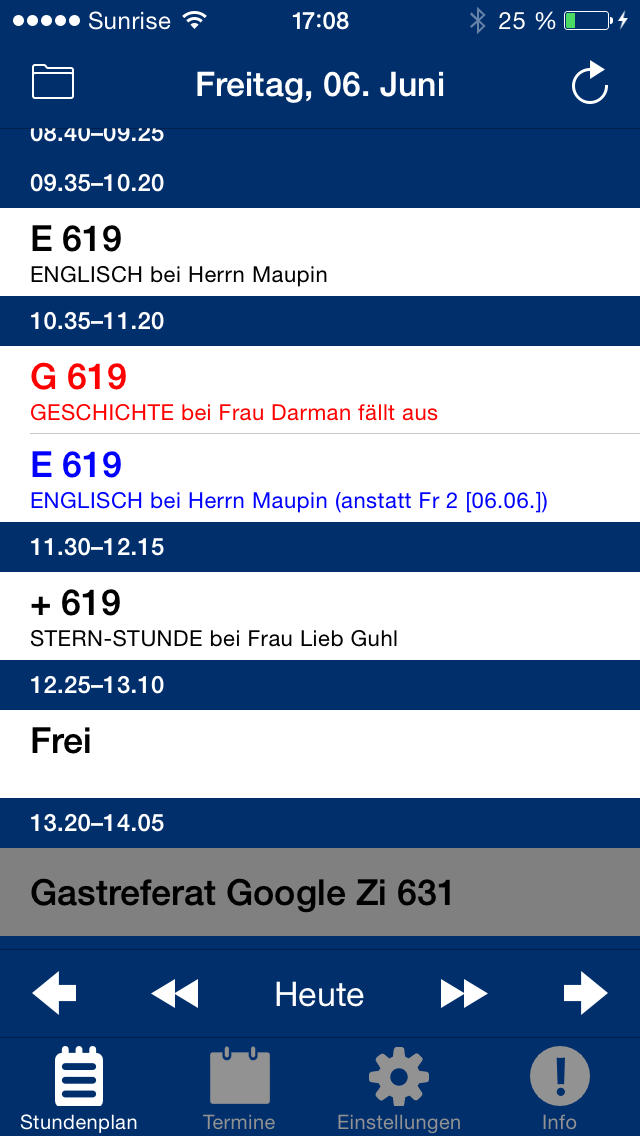Go to the previous day arrow
640x1136 pixels.
point(54,993)
